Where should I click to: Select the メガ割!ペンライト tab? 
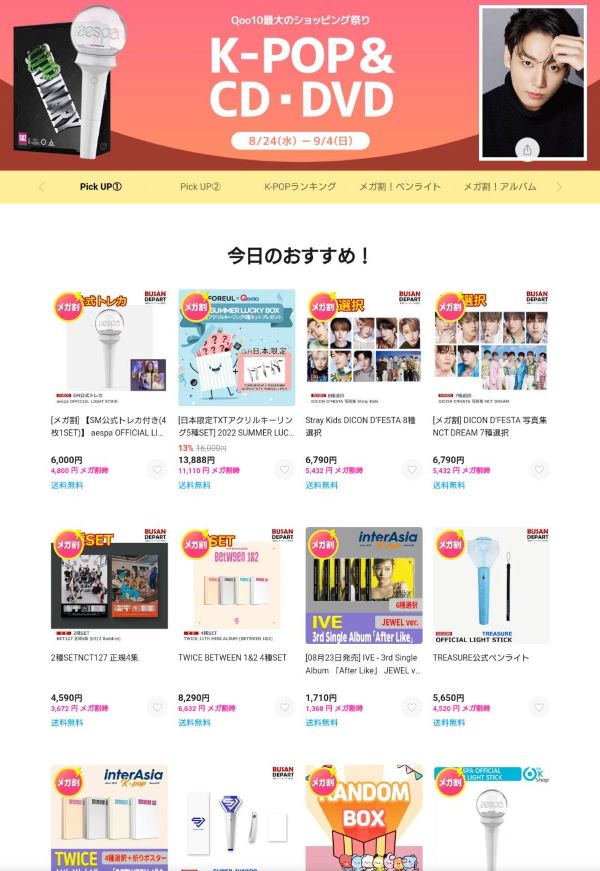click(x=400, y=187)
